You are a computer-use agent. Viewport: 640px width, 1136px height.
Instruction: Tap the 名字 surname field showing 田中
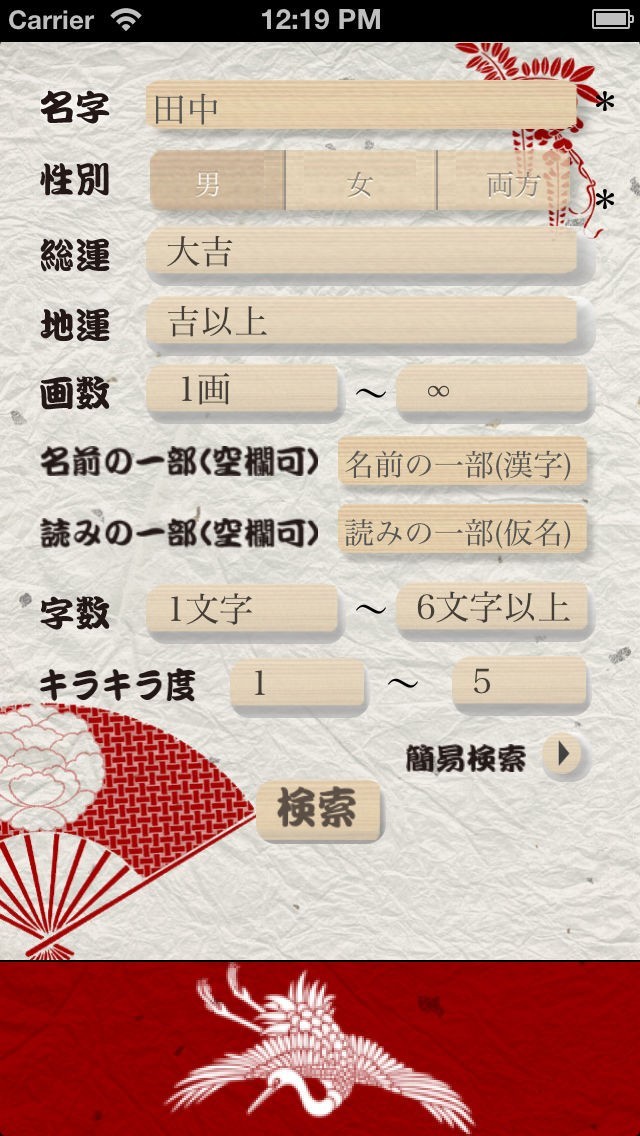(360, 106)
